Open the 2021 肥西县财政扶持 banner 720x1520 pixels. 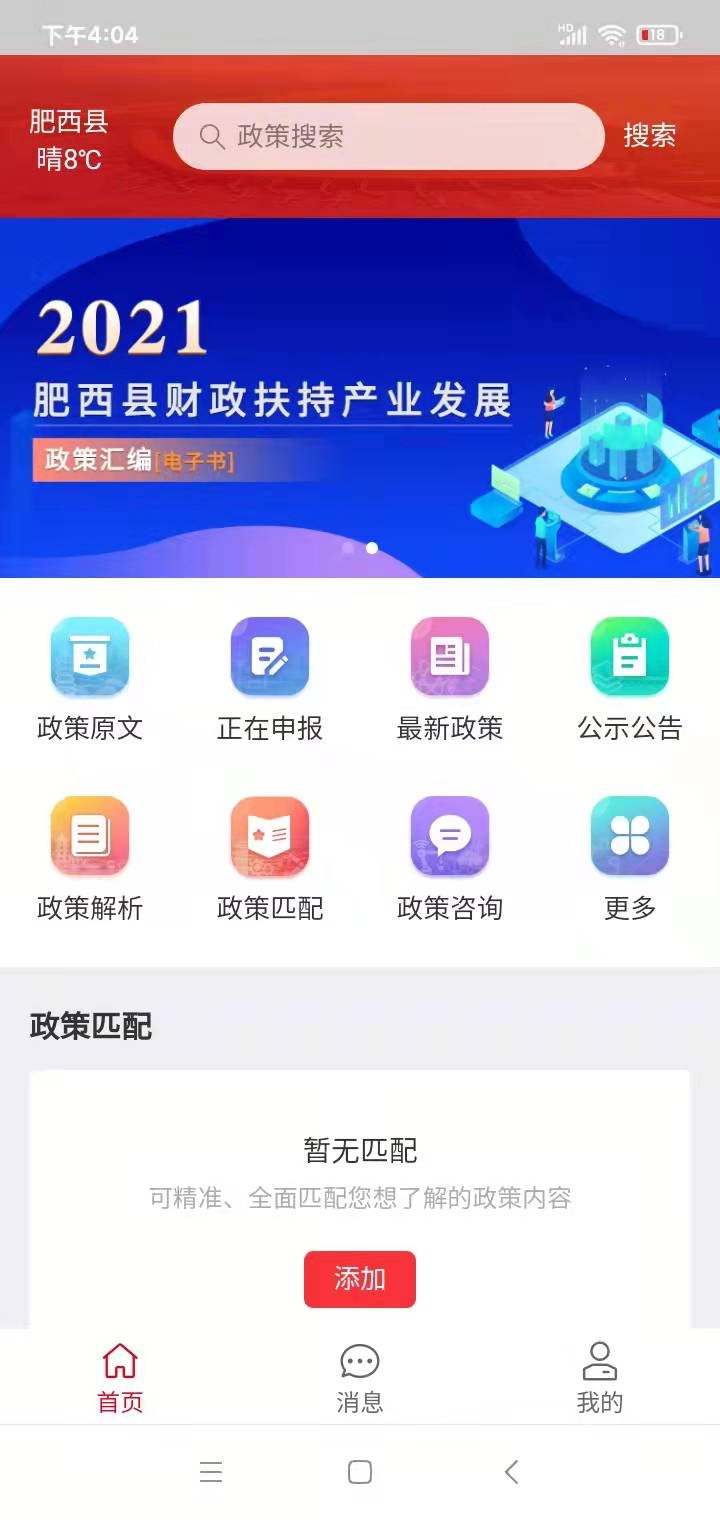[x=360, y=398]
